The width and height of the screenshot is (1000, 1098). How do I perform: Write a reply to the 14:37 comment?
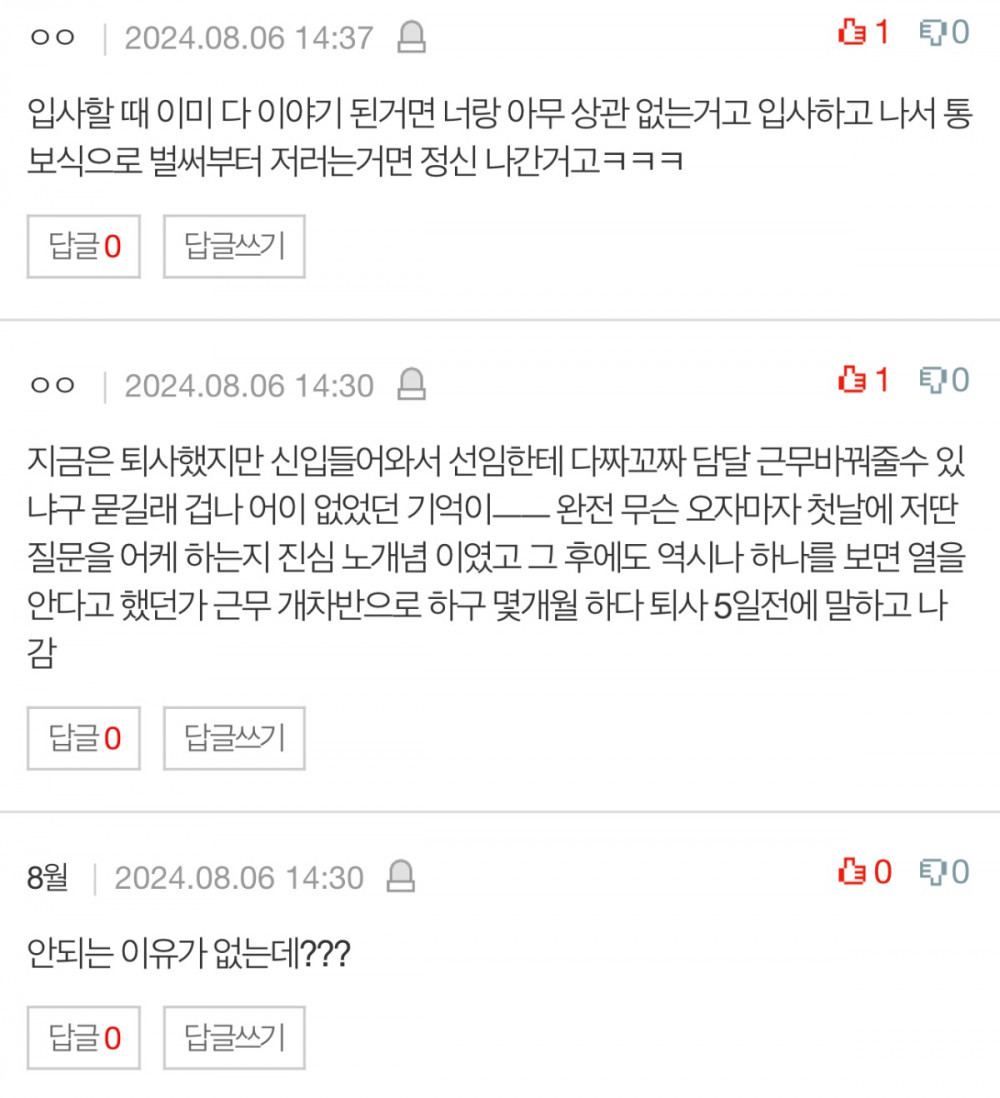coord(234,246)
